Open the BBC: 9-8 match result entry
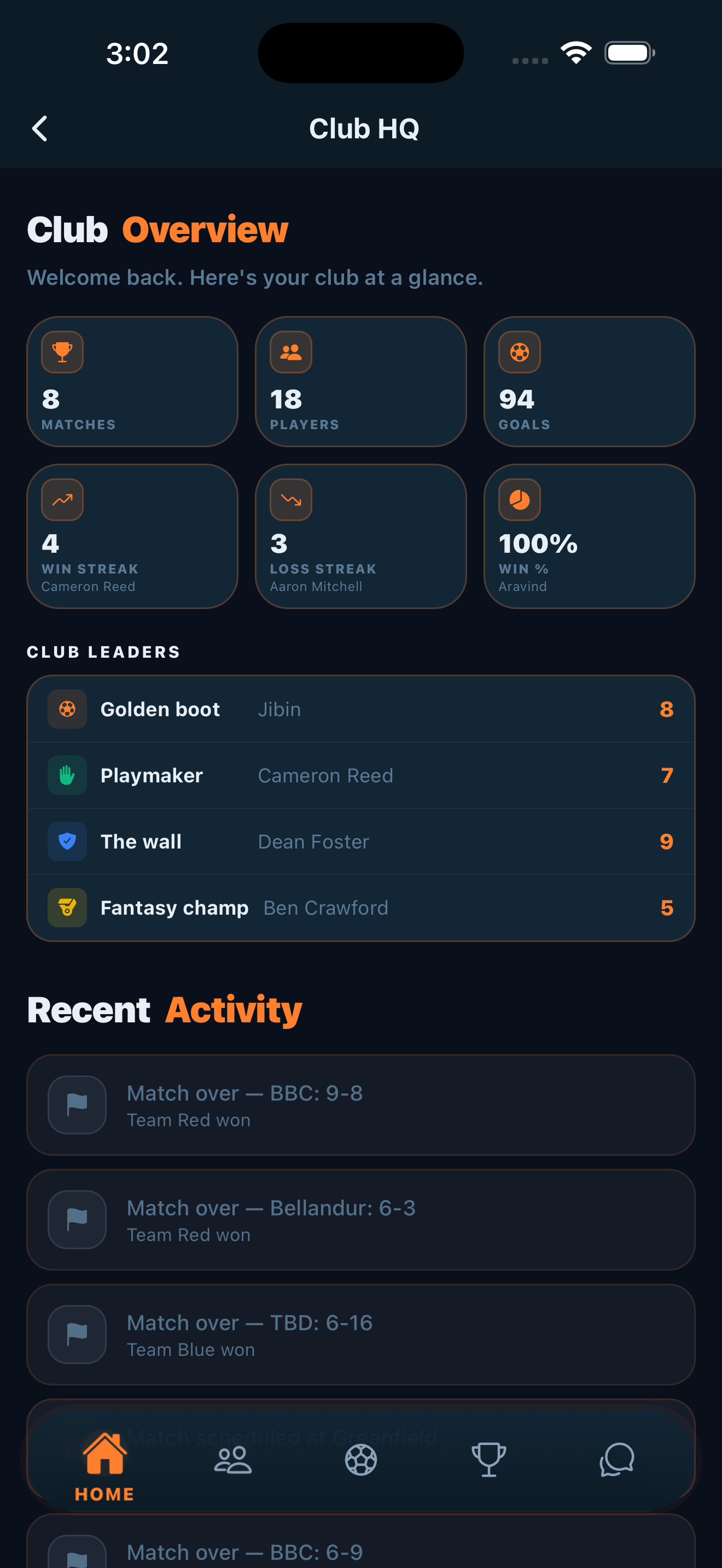 tap(361, 1105)
